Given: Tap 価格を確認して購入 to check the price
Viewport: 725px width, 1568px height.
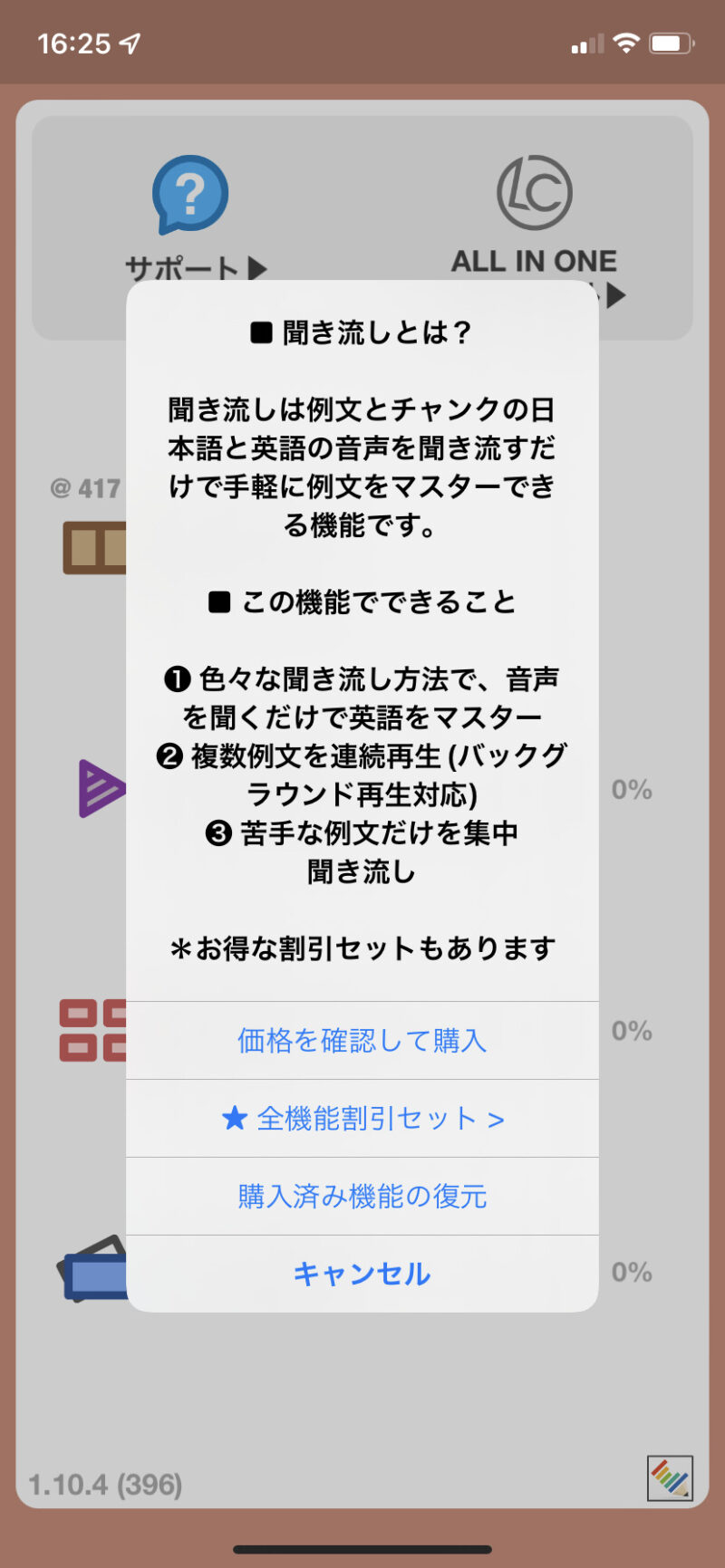Looking at the screenshot, I should [362, 1040].
